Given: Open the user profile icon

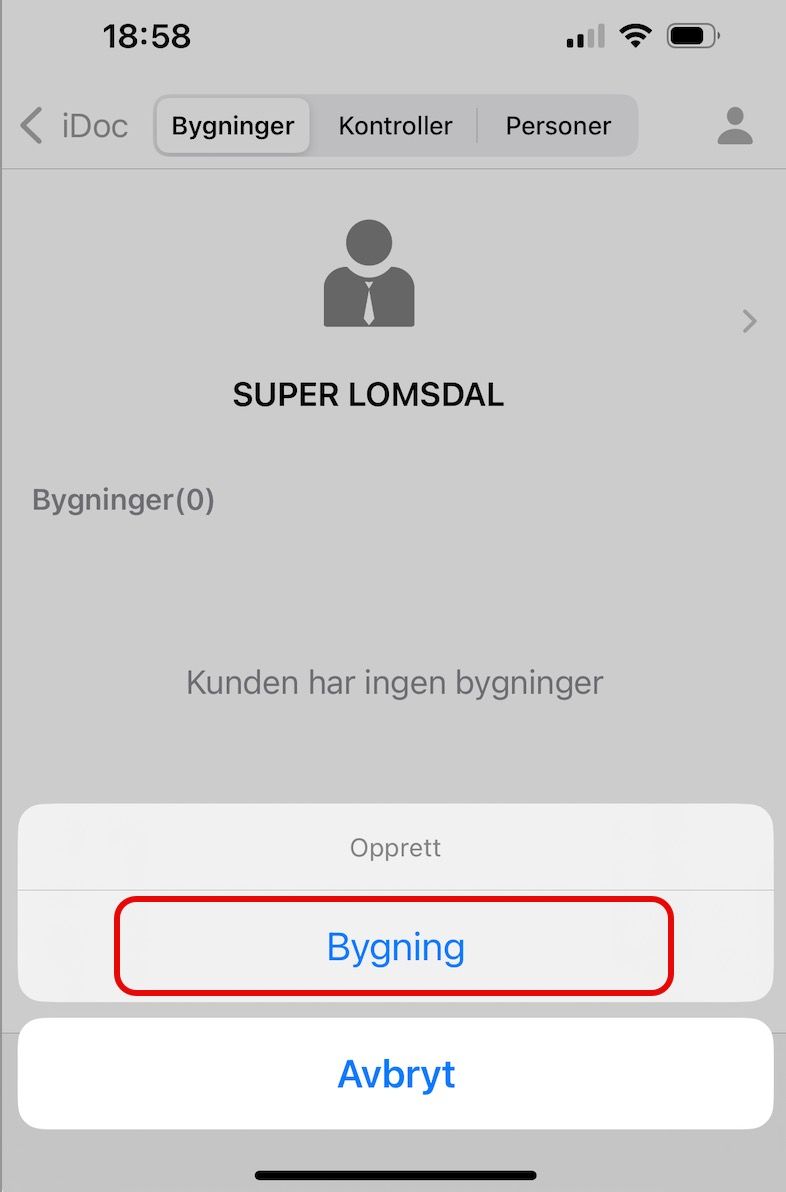Looking at the screenshot, I should click(x=734, y=126).
